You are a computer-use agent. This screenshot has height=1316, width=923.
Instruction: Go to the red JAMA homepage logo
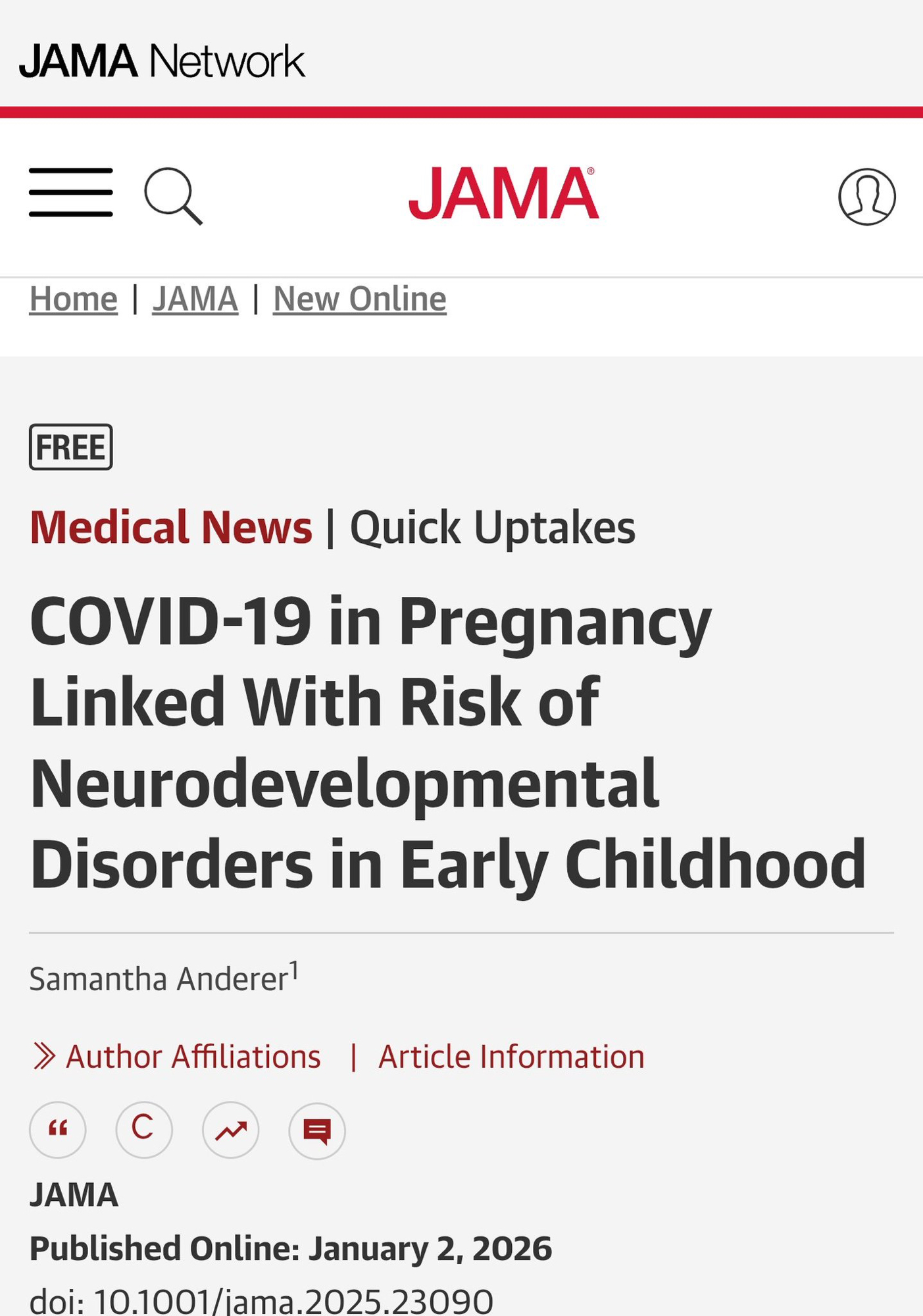point(503,193)
